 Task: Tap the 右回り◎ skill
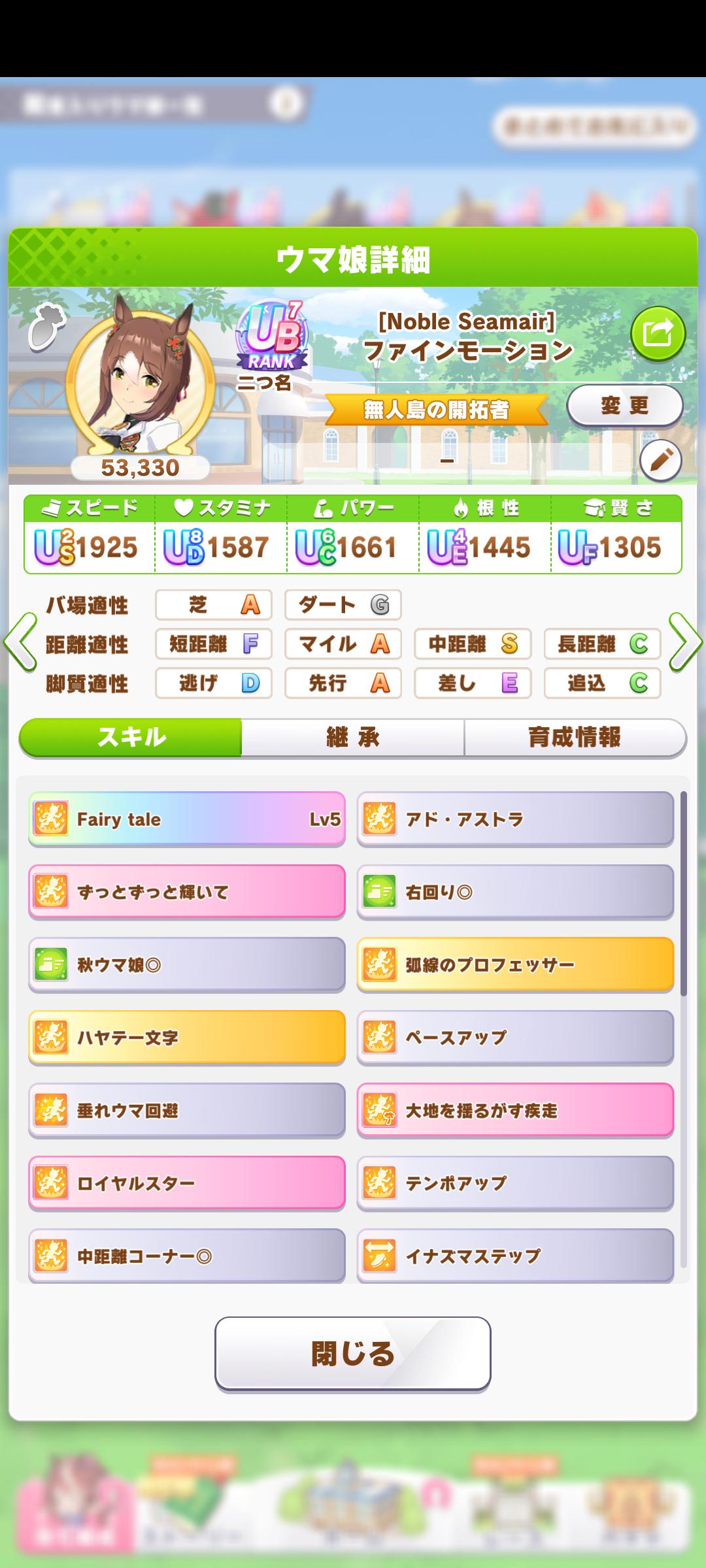pyautogui.click(x=515, y=892)
